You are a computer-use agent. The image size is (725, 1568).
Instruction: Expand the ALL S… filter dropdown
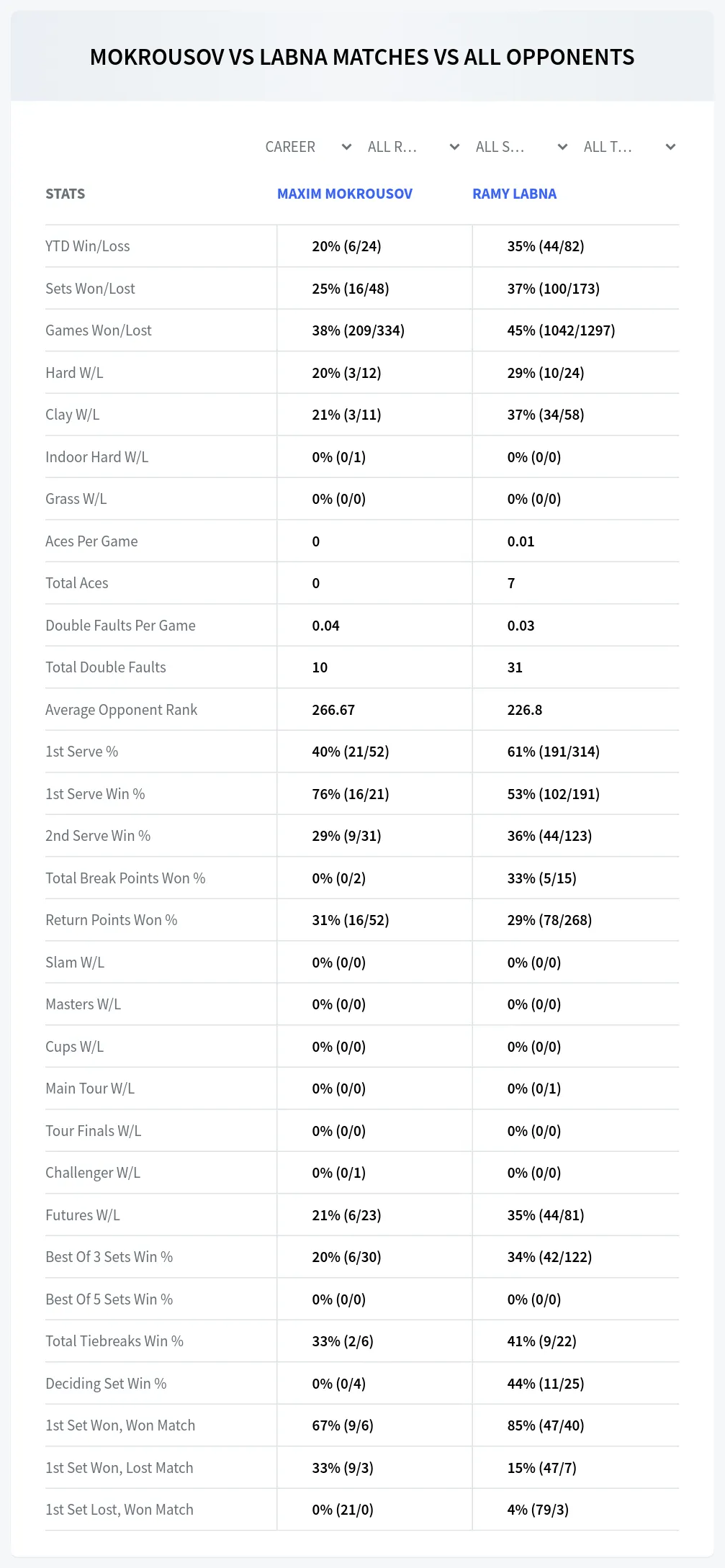[521, 147]
